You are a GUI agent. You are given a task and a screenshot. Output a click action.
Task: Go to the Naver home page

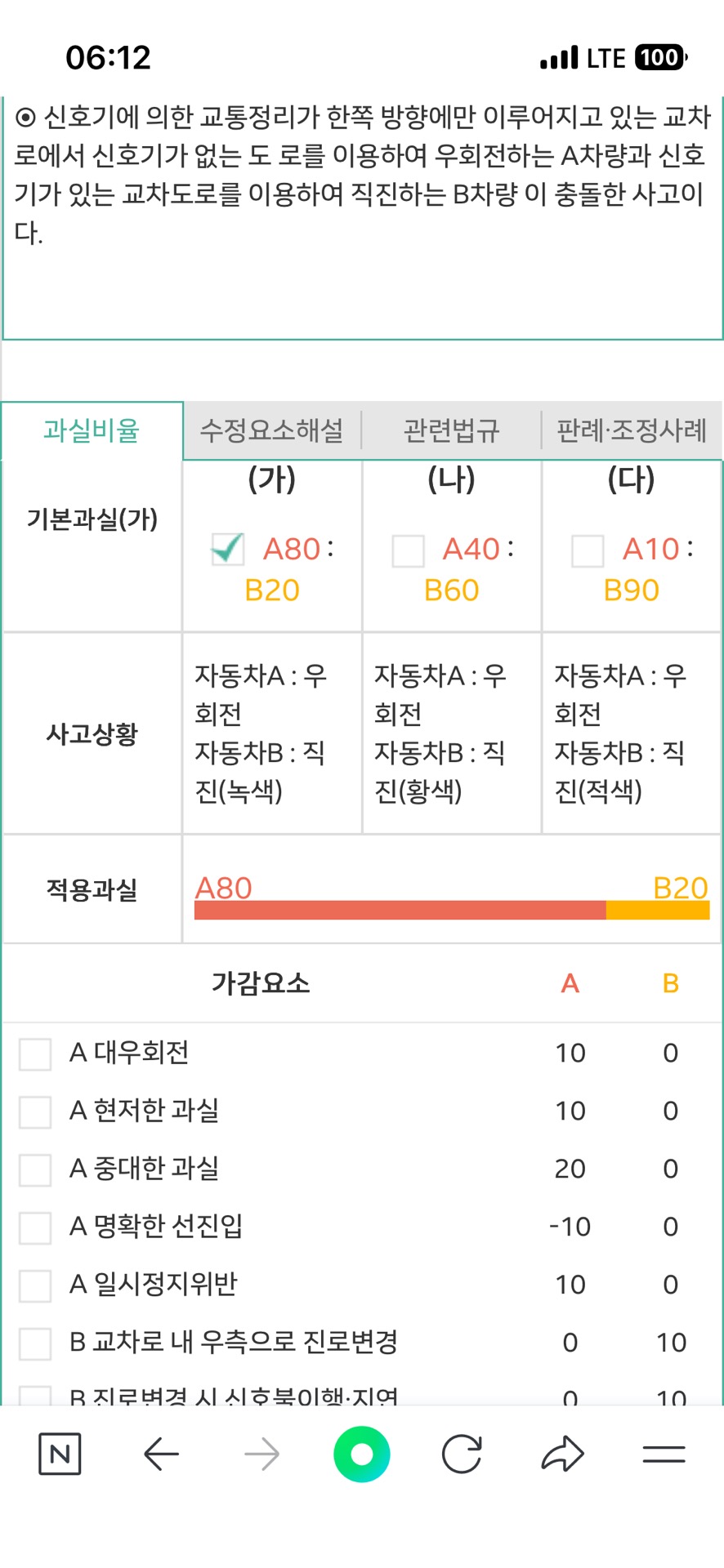coord(60,1454)
